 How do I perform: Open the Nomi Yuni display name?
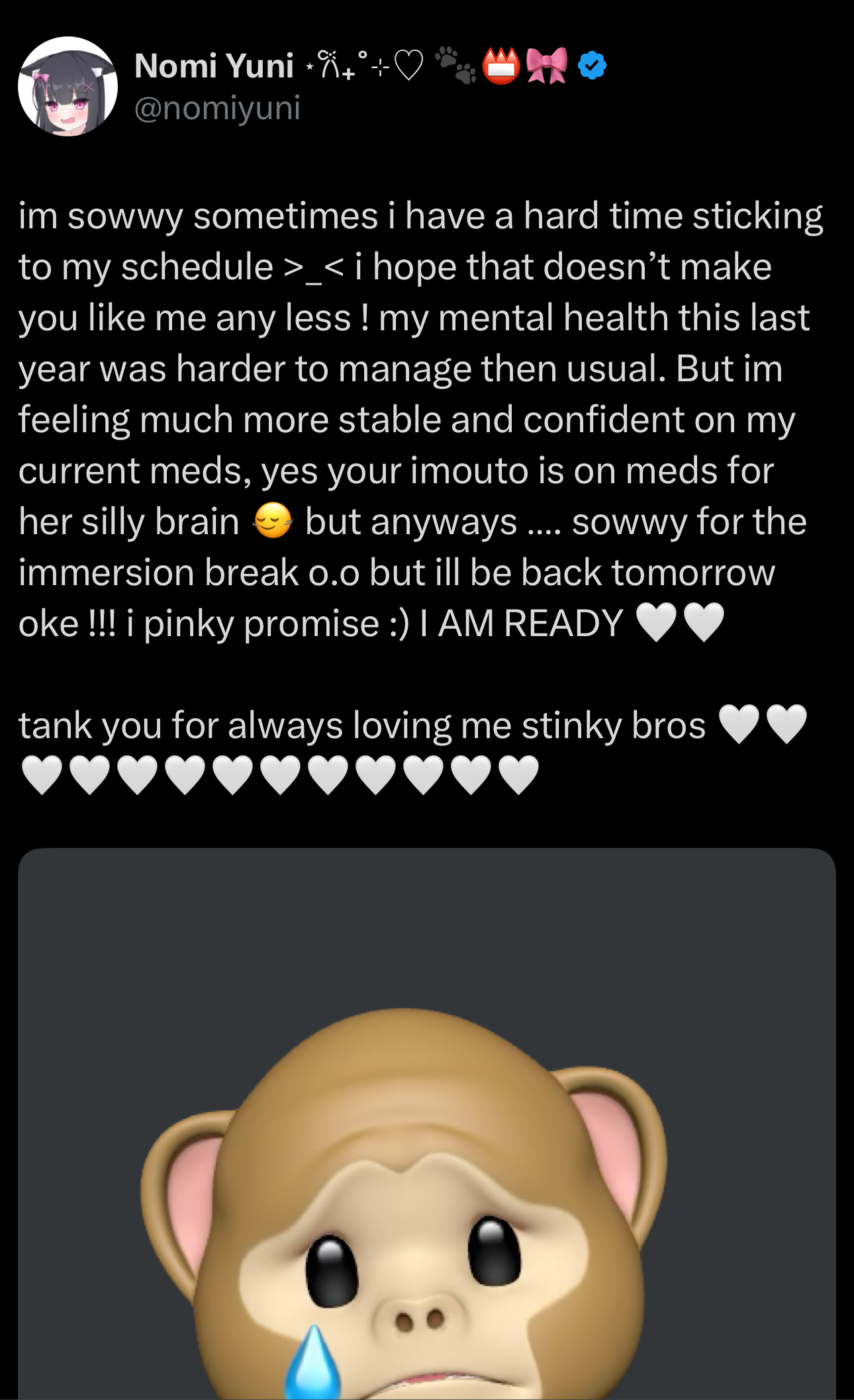click(214, 66)
